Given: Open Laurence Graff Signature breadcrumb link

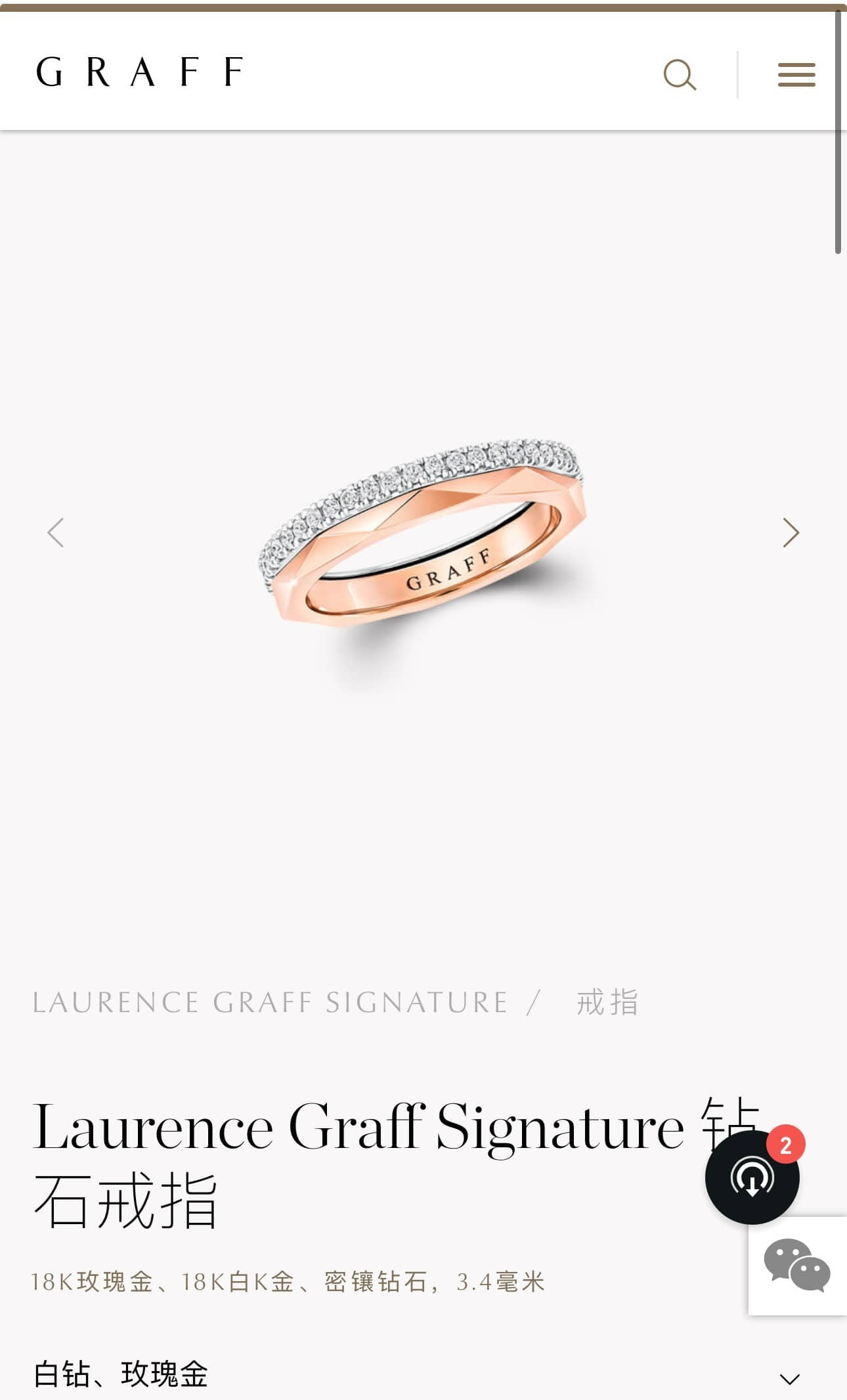Looking at the screenshot, I should pyautogui.click(x=270, y=1002).
